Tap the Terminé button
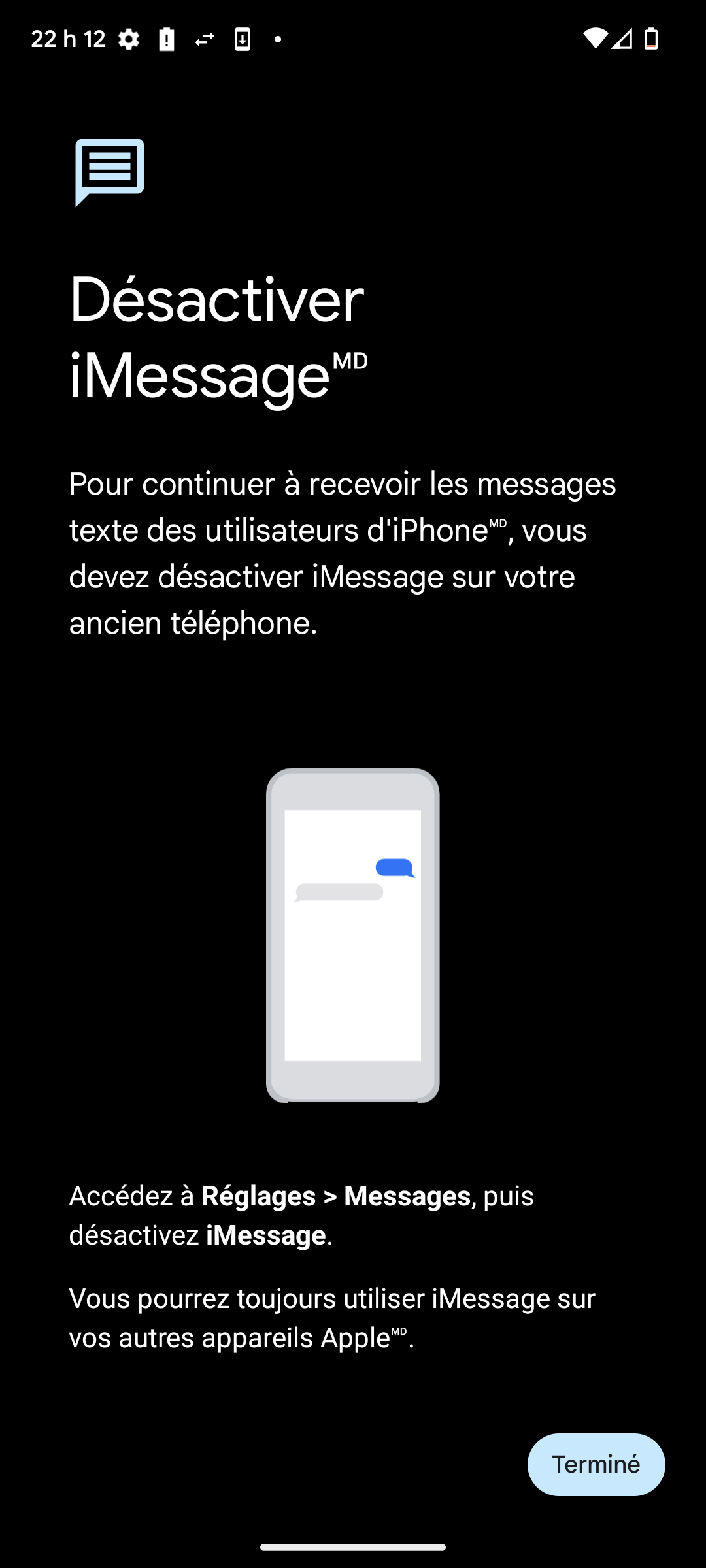706x1568 pixels. coord(596,1464)
